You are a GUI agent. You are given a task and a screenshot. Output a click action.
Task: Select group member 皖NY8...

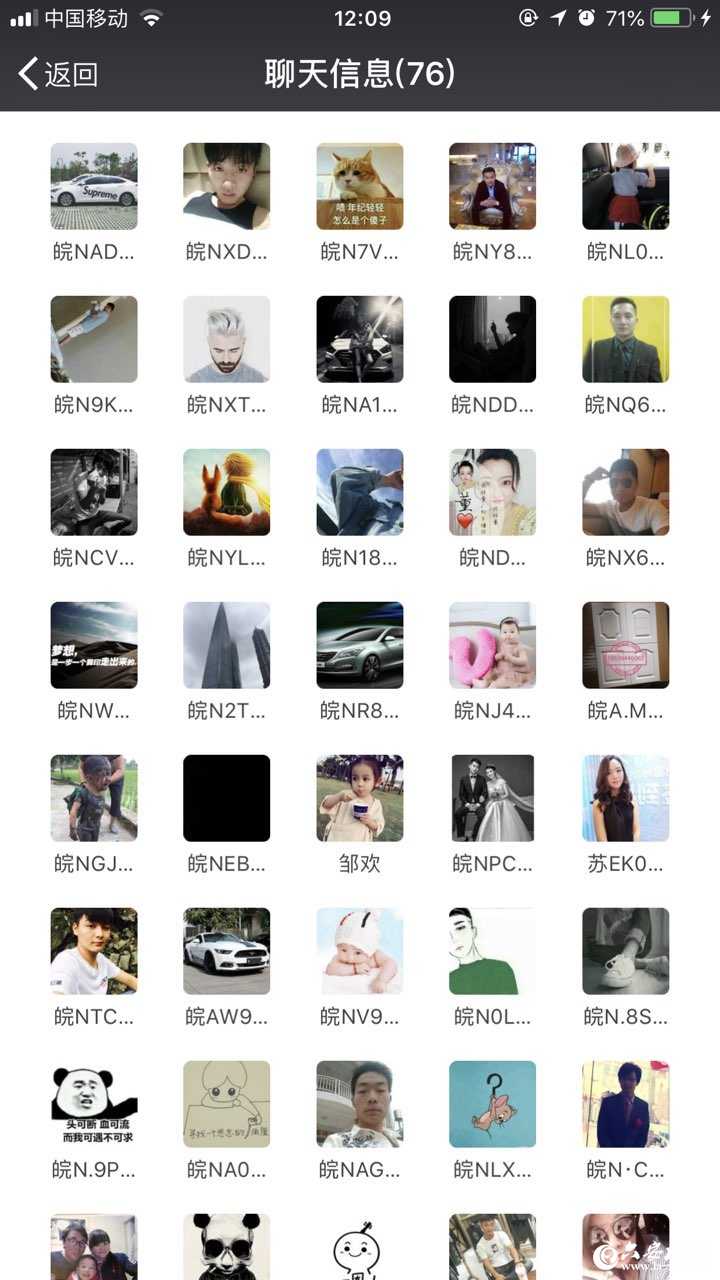coord(493,187)
